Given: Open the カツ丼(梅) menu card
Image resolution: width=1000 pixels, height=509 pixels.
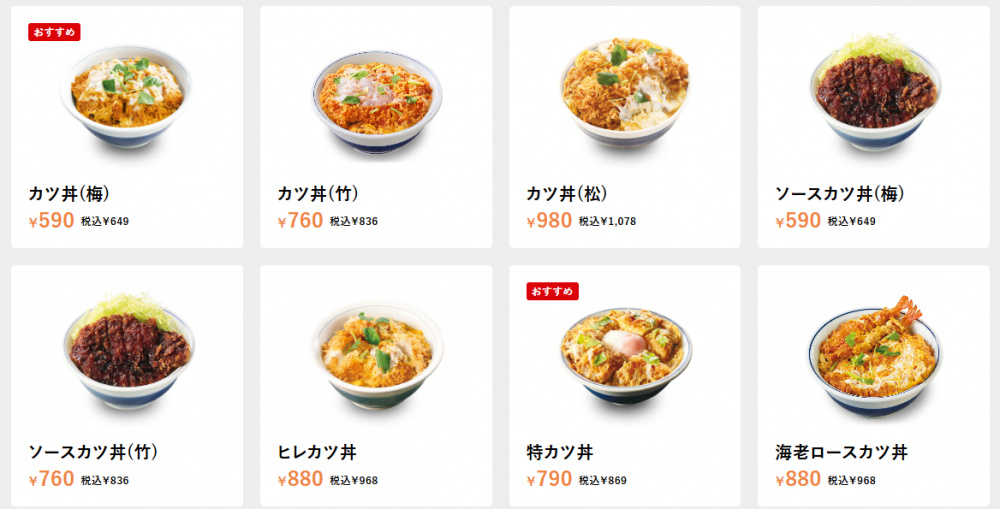Looking at the screenshot, I should (127, 127).
